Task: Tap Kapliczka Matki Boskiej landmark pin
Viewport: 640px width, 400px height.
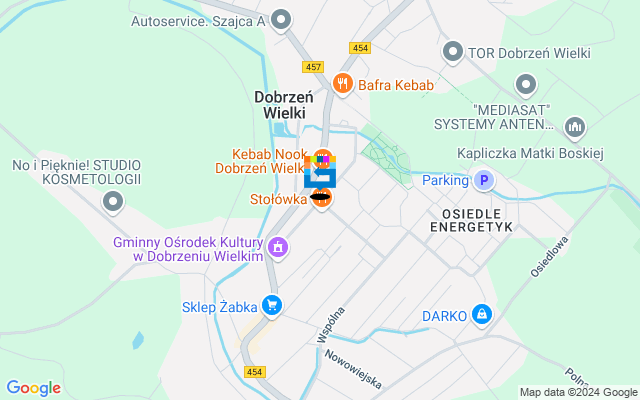Action: coord(575,126)
